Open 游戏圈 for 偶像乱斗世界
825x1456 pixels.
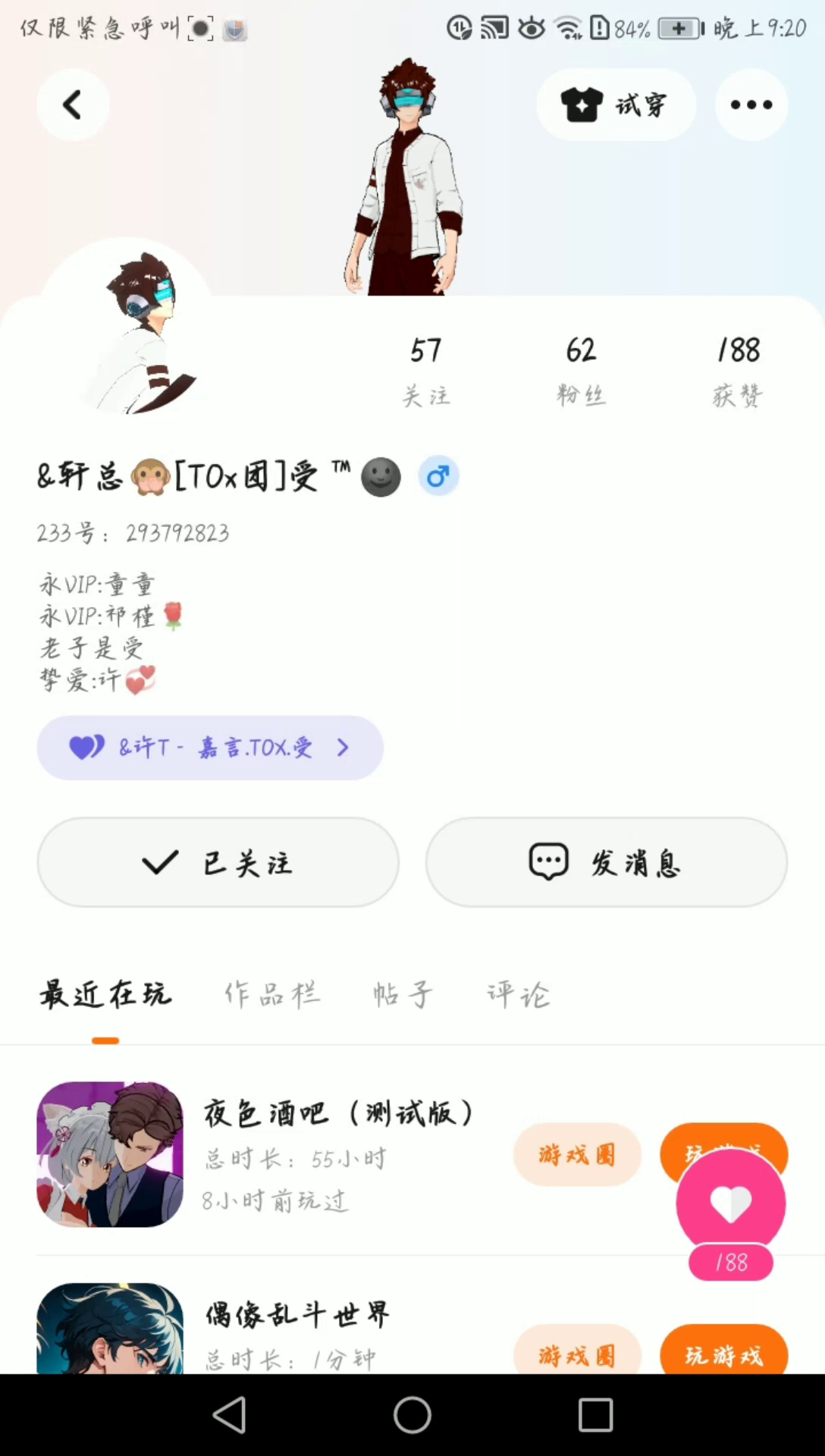[x=577, y=1354]
